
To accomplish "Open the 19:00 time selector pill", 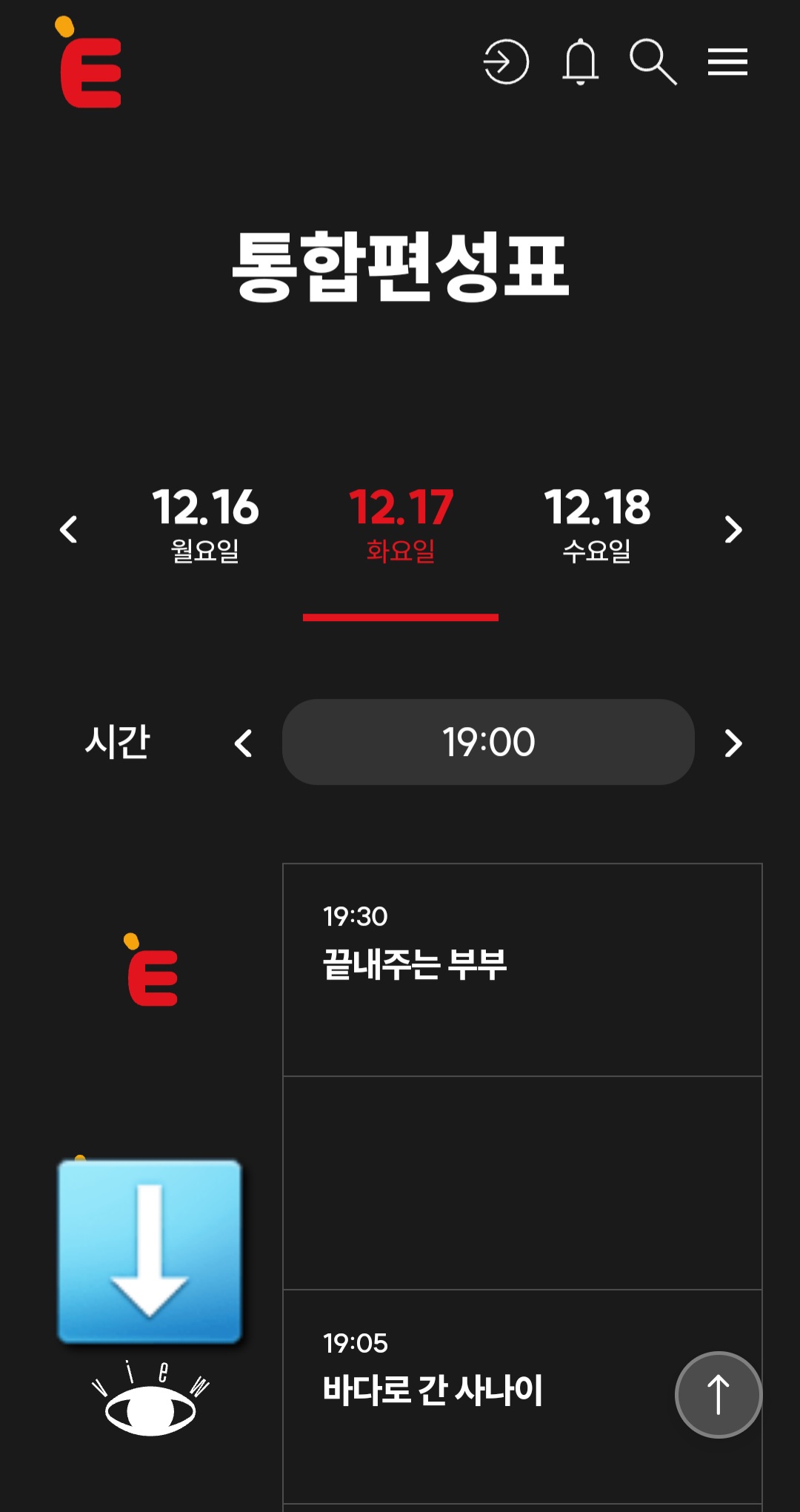I will 487,743.
